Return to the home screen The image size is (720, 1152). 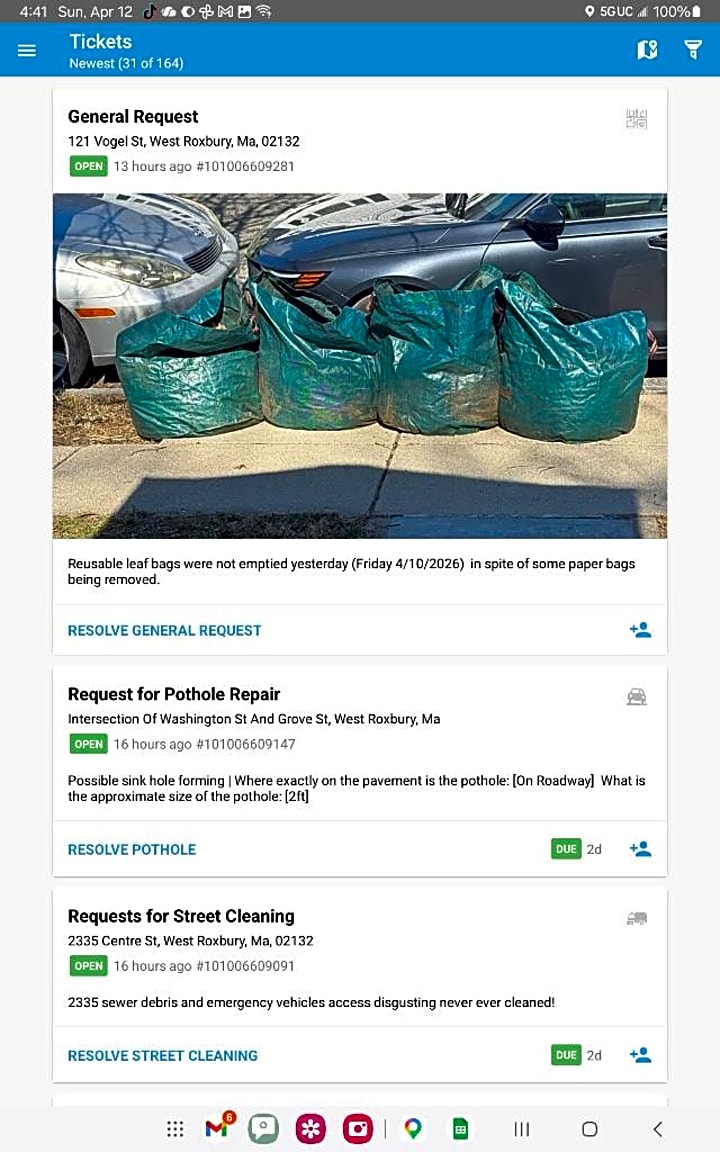(x=590, y=1129)
